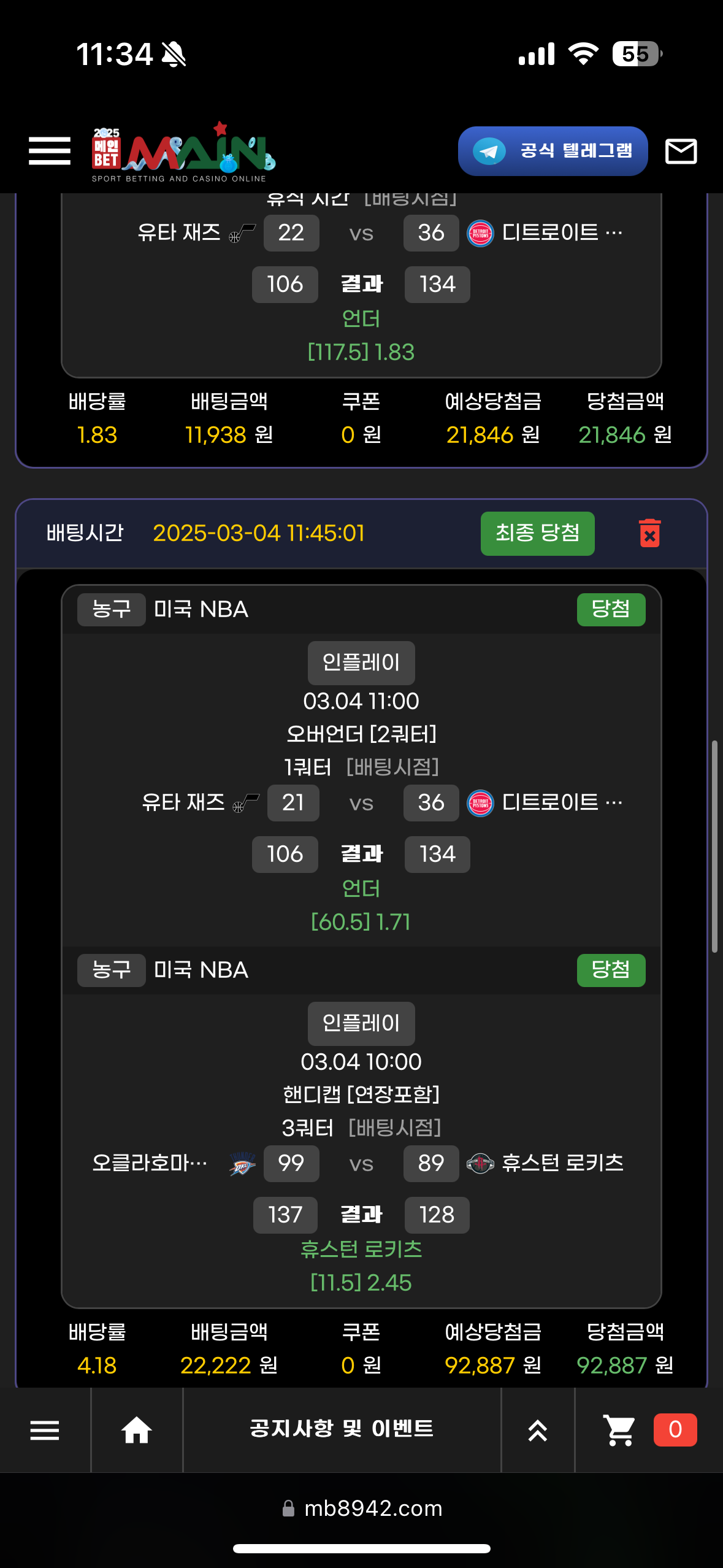Open 공지사항 및 이벤트
723x1568 pixels.
coord(342,1429)
